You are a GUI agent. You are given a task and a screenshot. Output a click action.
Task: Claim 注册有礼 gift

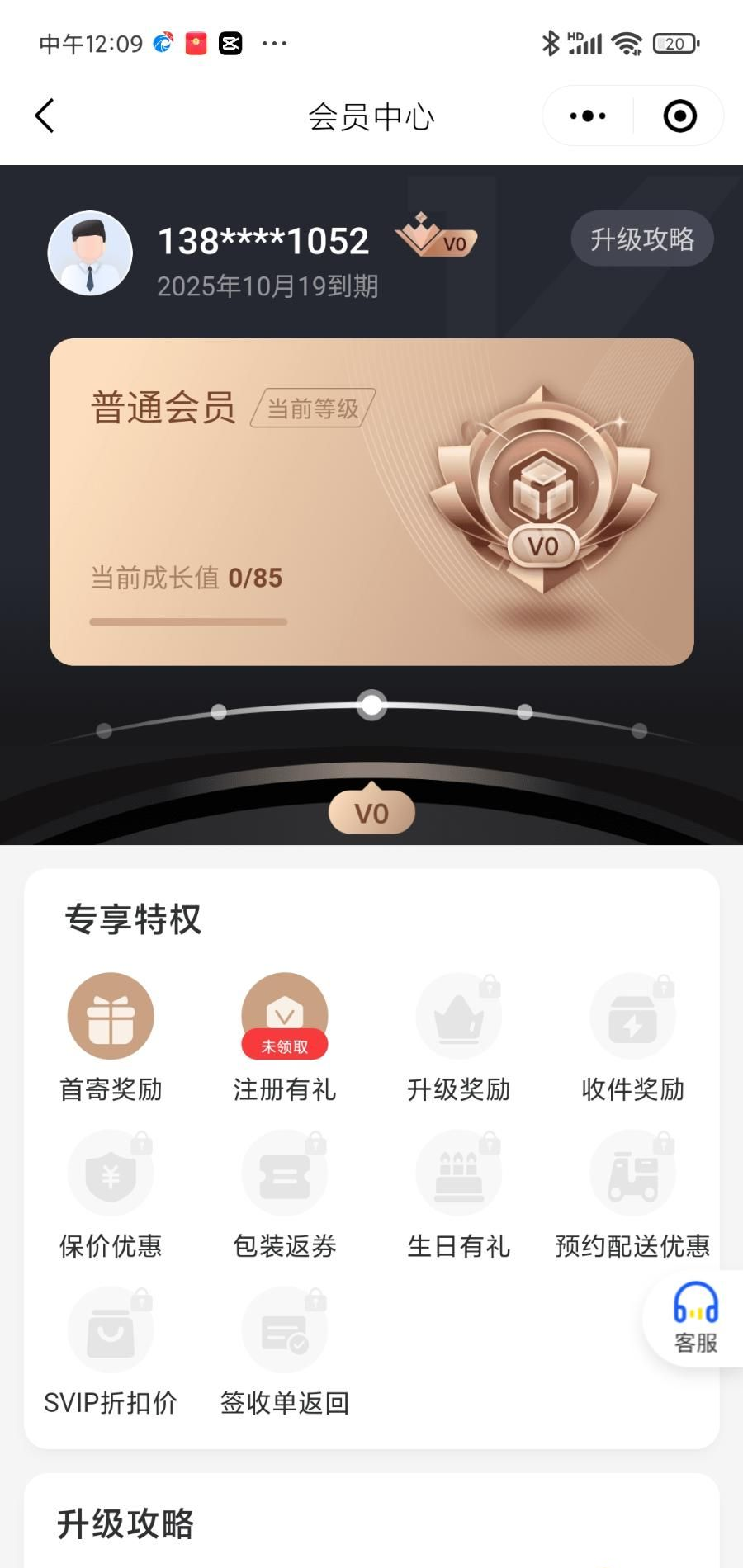pos(285,1016)
